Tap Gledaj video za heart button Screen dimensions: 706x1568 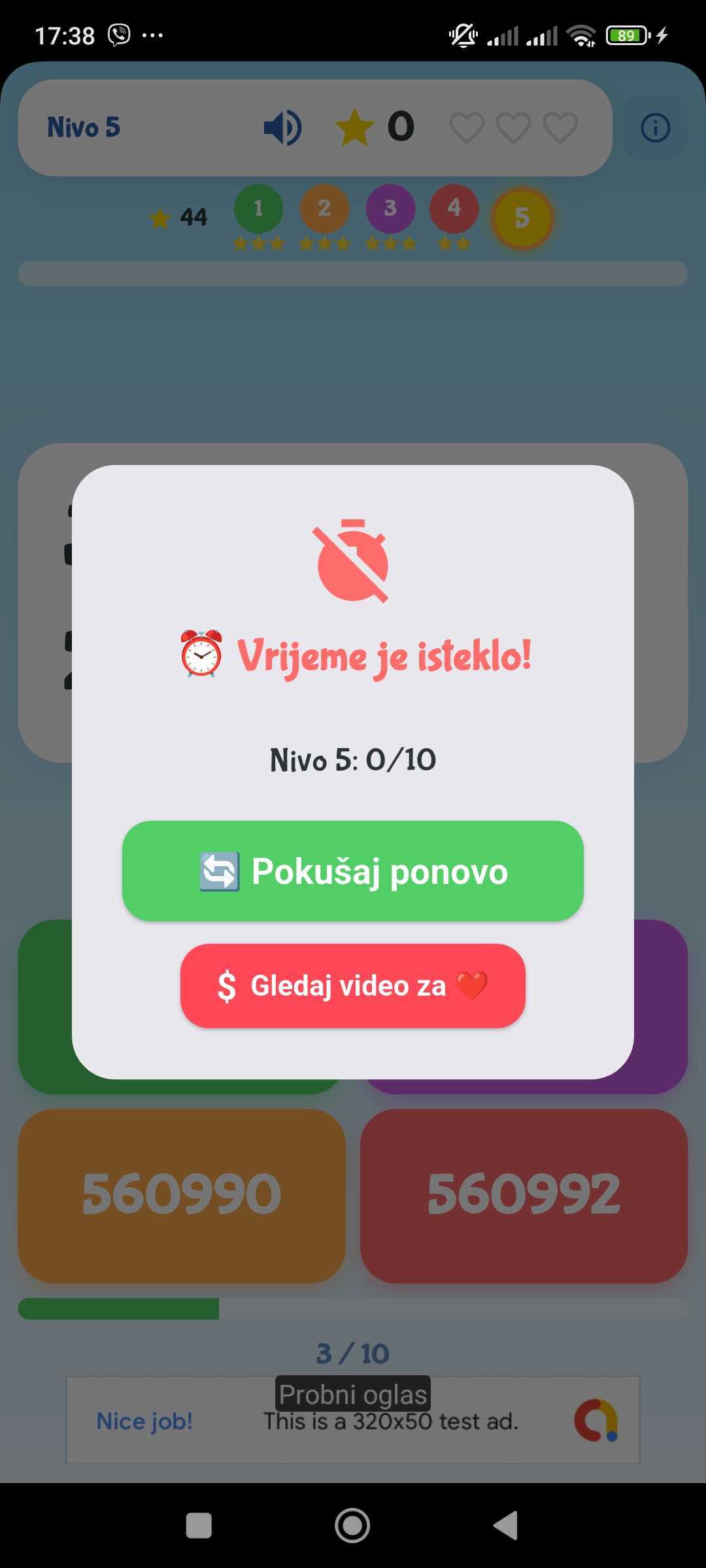pyautogui.click(x=353, y=986)
